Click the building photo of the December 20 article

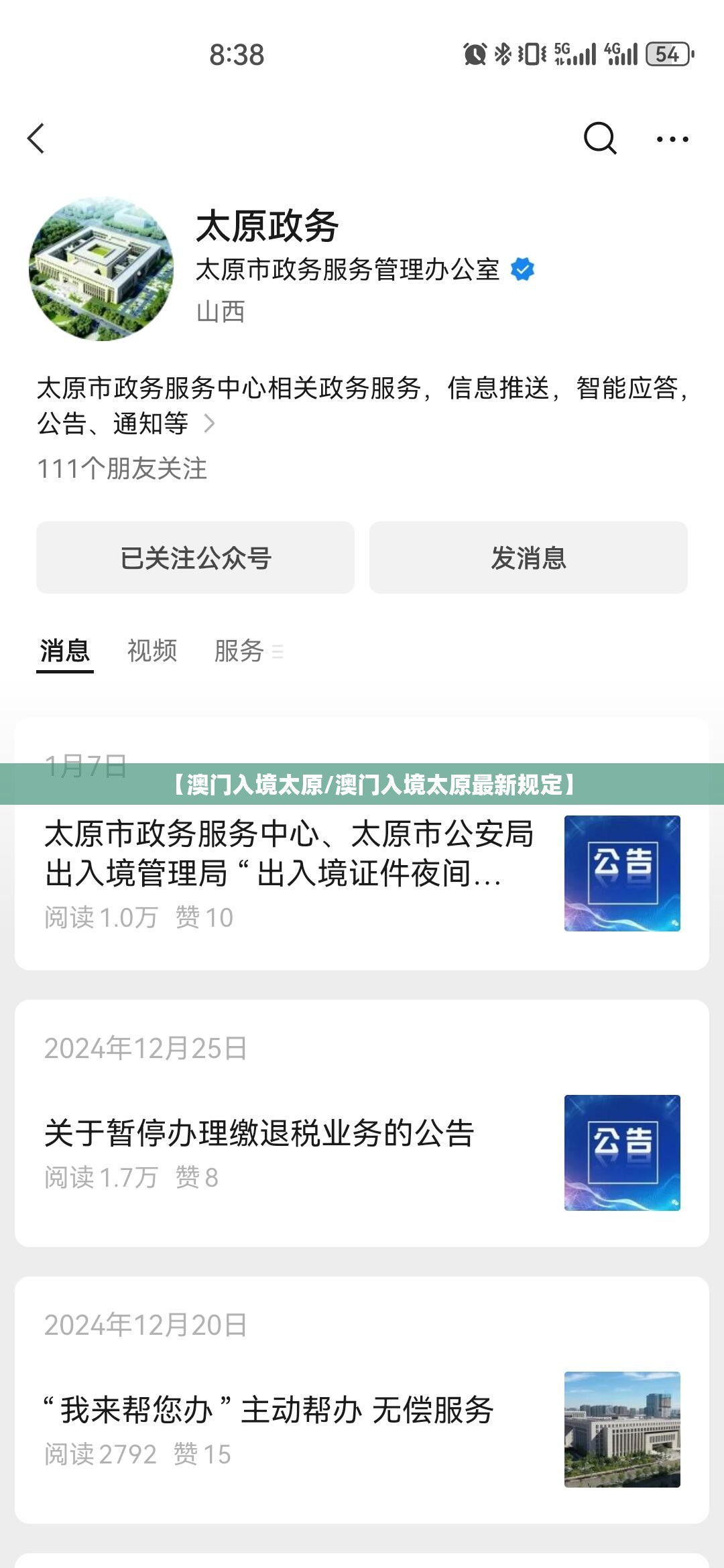tap(623, 1431)
